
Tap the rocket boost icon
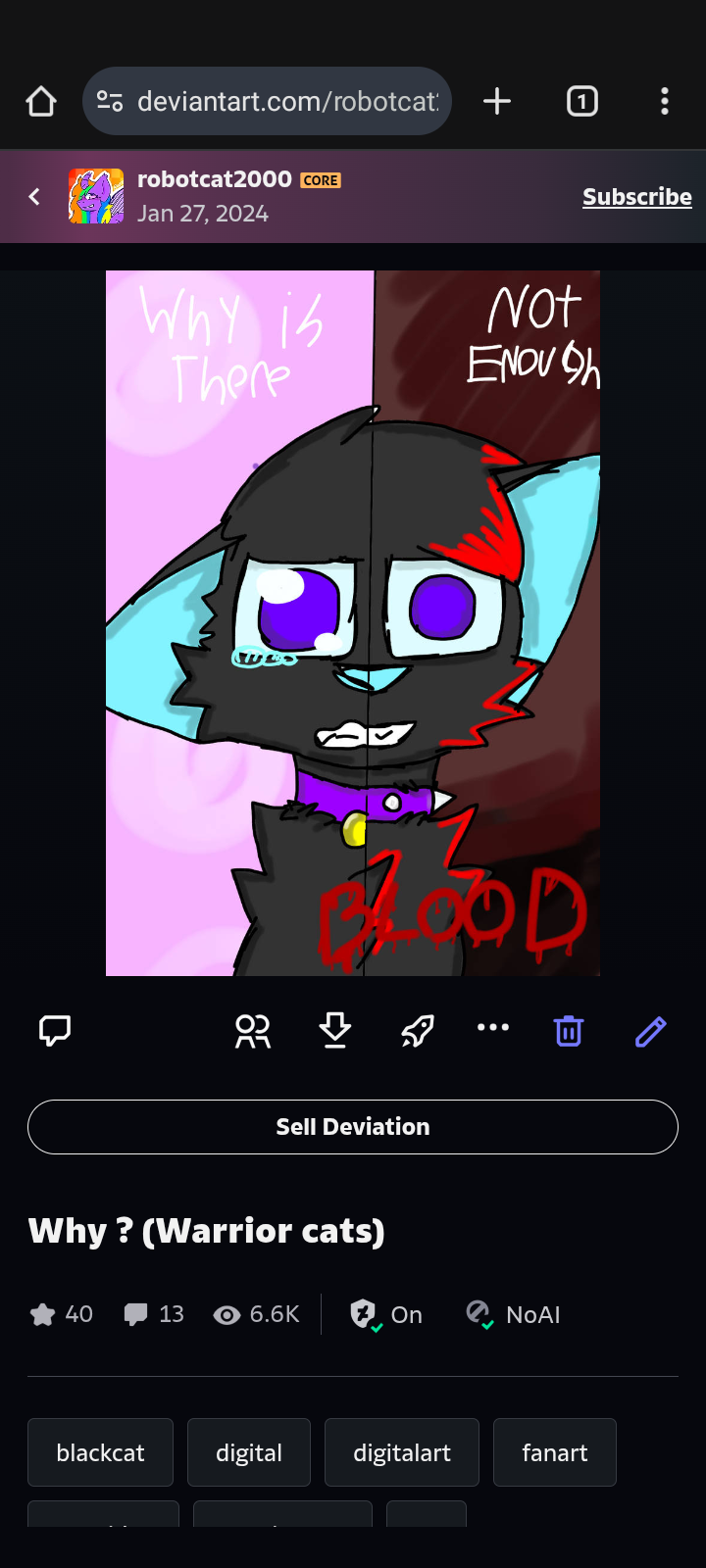tap(417, 1031)
